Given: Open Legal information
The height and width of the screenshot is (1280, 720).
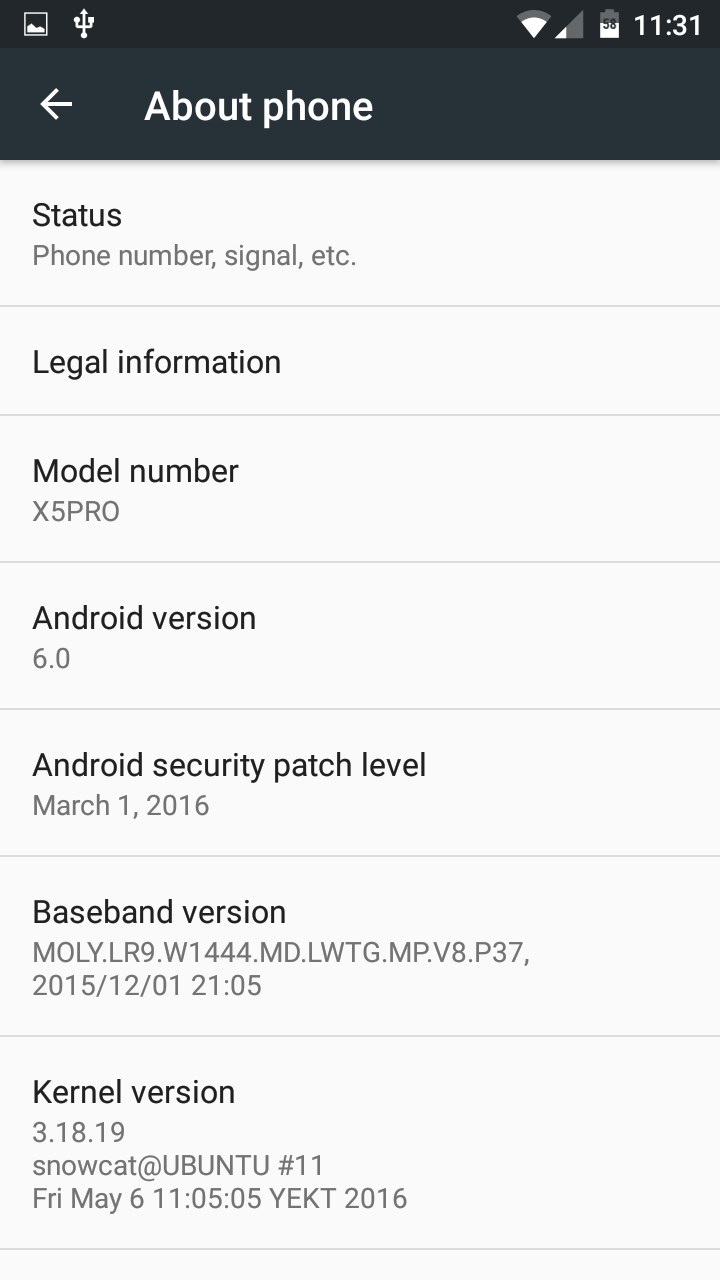Looking at the screenshot, I should (360, 362).
